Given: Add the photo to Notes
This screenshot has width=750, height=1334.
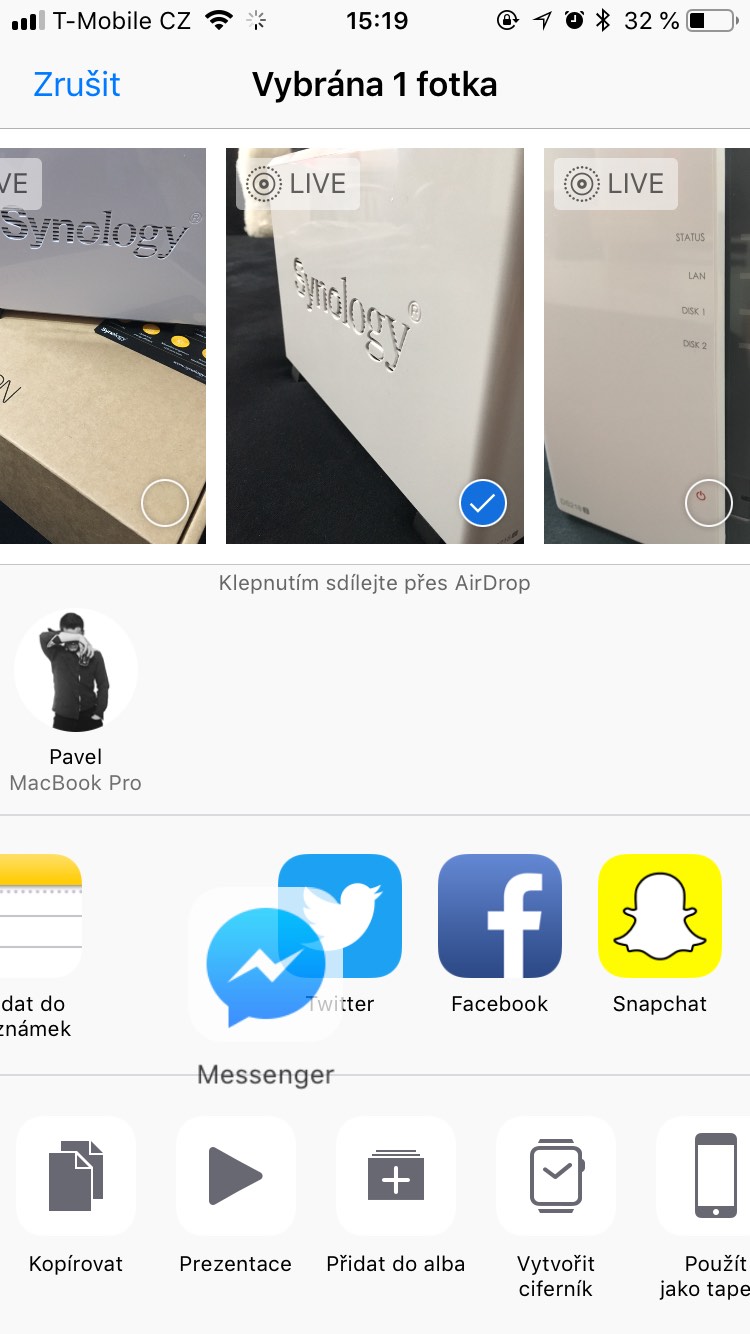Looking at the screenshot, I should [x=40, y=915].
